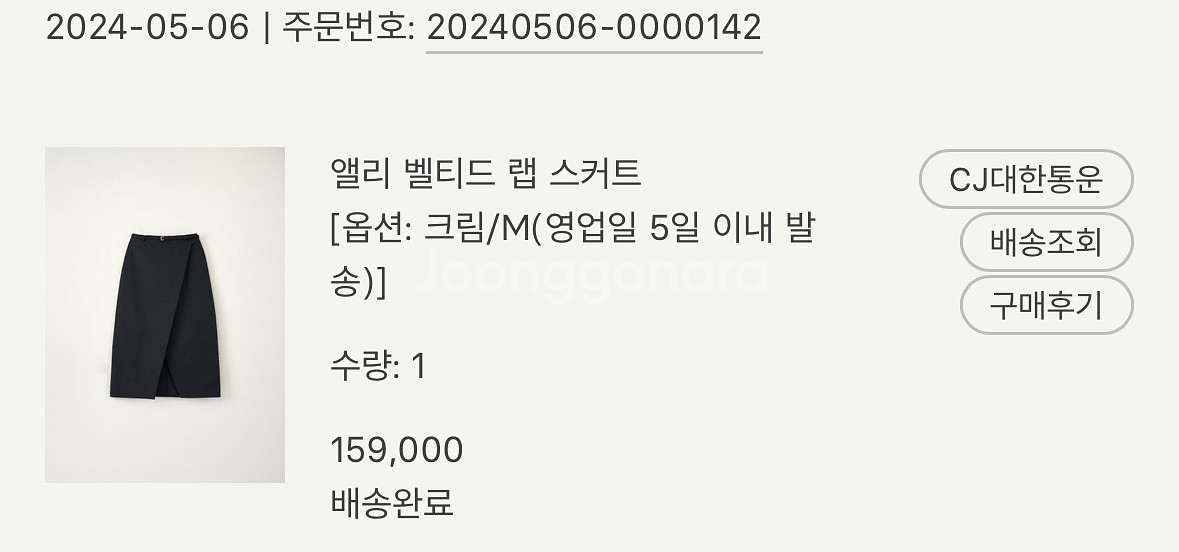The height and width of the screenshot is (552, 1179).
Task: Open the 앨리 벨티드 랩 스커트 product title
Action: click(x=486, y=174)
